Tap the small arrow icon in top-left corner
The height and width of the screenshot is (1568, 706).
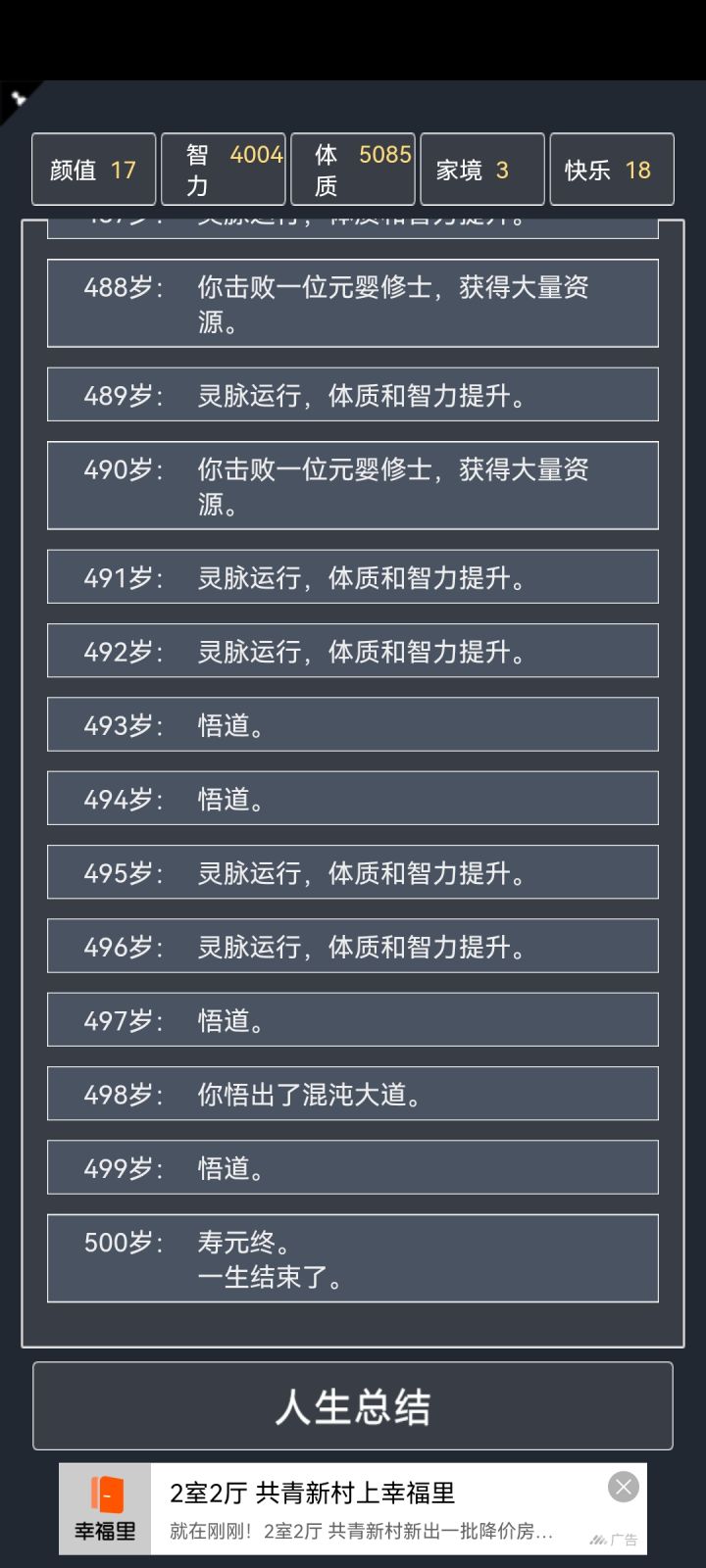(x=20, y=98)
